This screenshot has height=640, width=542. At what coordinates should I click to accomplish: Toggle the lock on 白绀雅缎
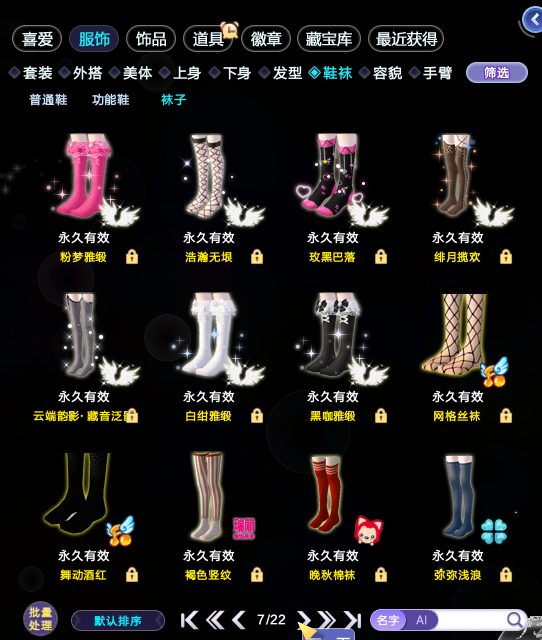click(x=257, y=416)
